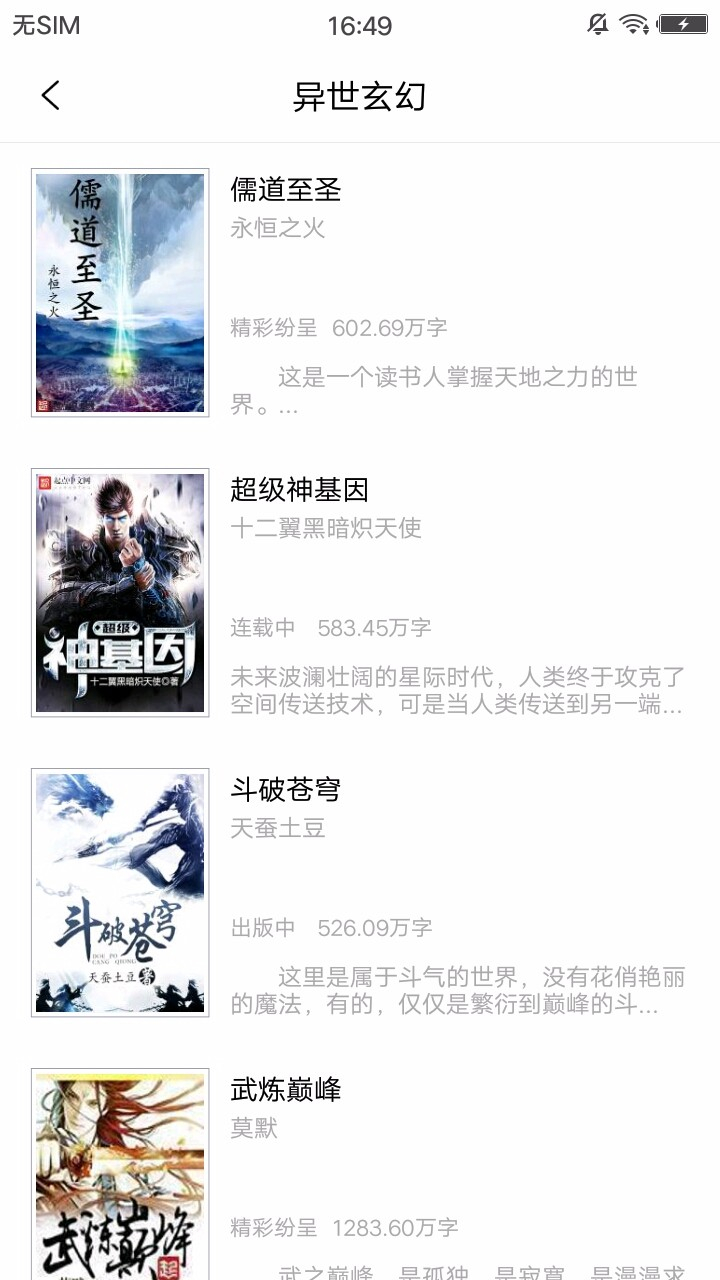The width and height of the screenshot is (720, 1280).
Task: Tap the 儒道至圣 cover thumbnail
Action: 120,292
